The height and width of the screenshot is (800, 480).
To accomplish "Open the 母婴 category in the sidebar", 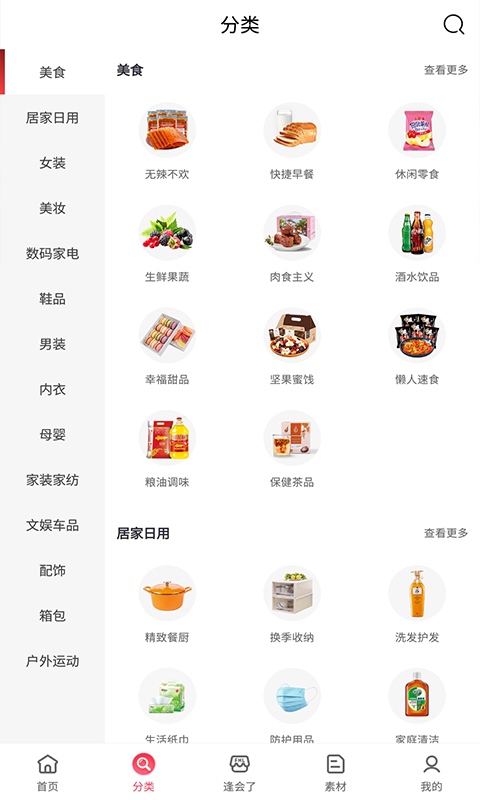I will (x=53, y=435).
